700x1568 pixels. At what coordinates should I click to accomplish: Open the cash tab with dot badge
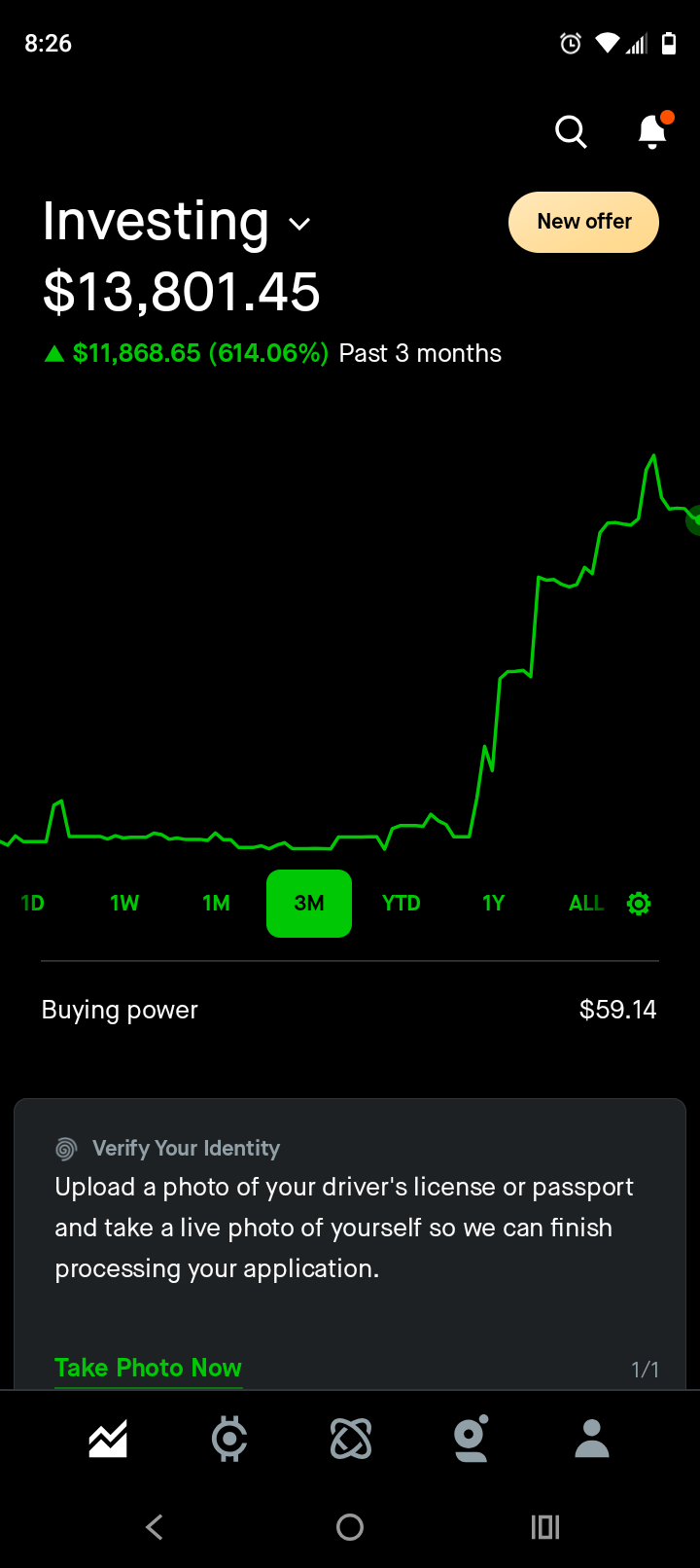coord(472,1439)
